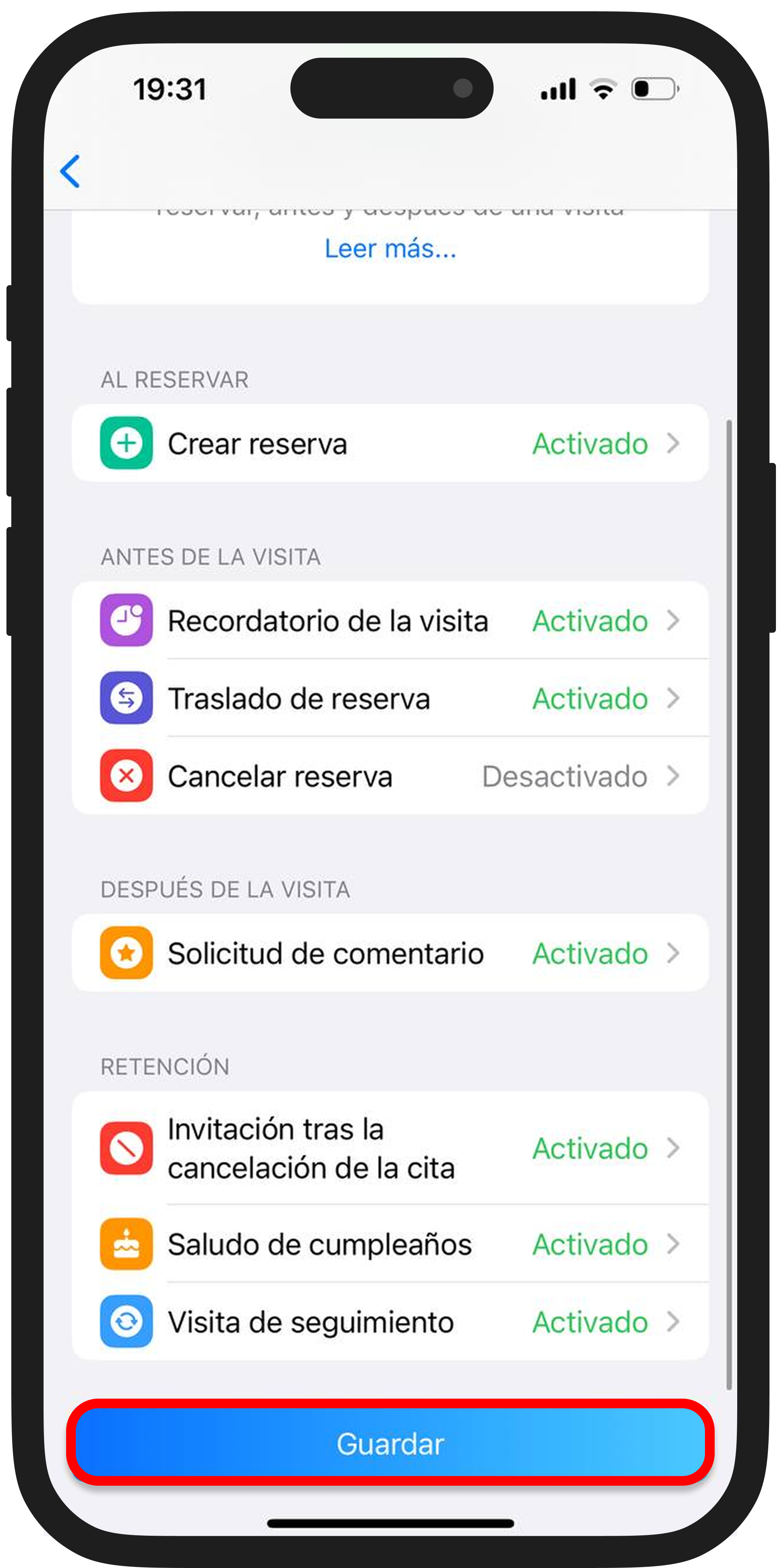784x1568 pixels.
Task: Open Saludo de cumpleaños settings
Action: tap(390, 1244)
